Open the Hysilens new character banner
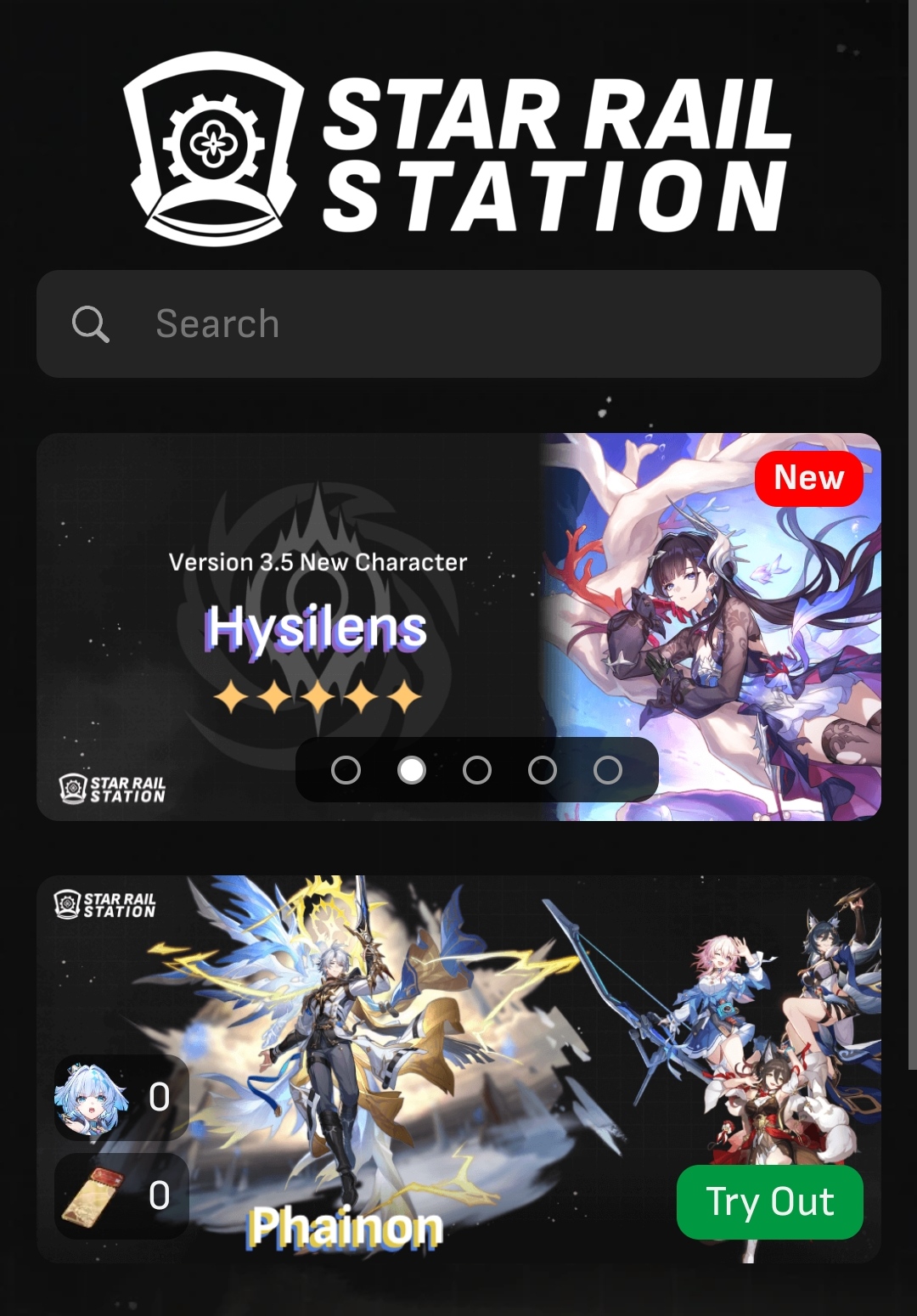The height and width of the screenshot is (1316, 917). point(458,594)
